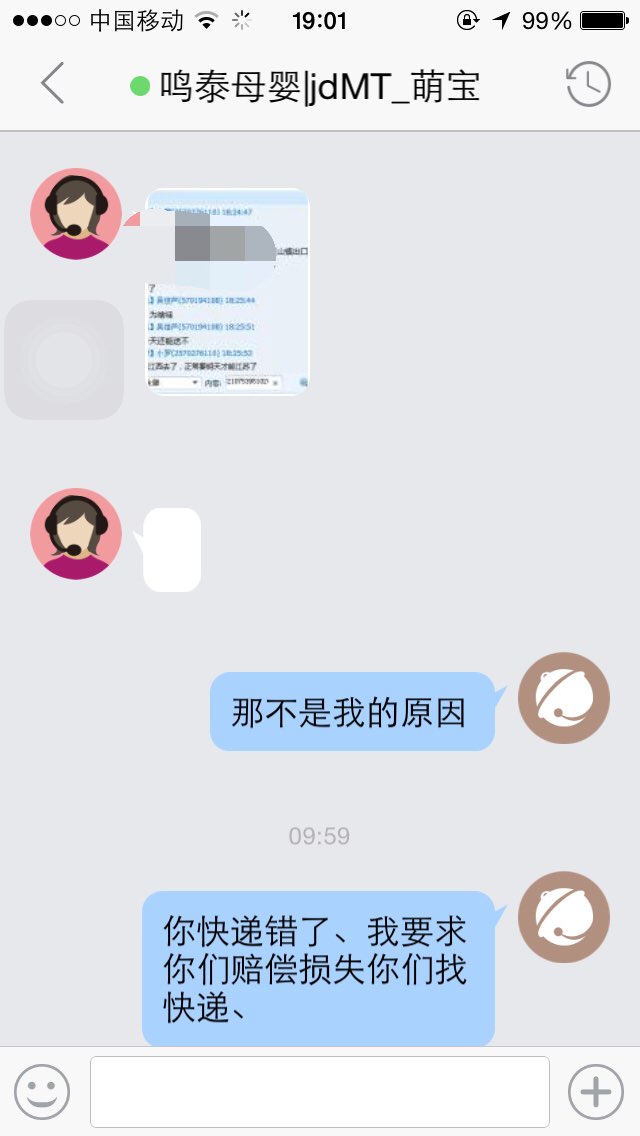Open chat history clock icon
Screen dimensions: 640x1136
[588, 84]
